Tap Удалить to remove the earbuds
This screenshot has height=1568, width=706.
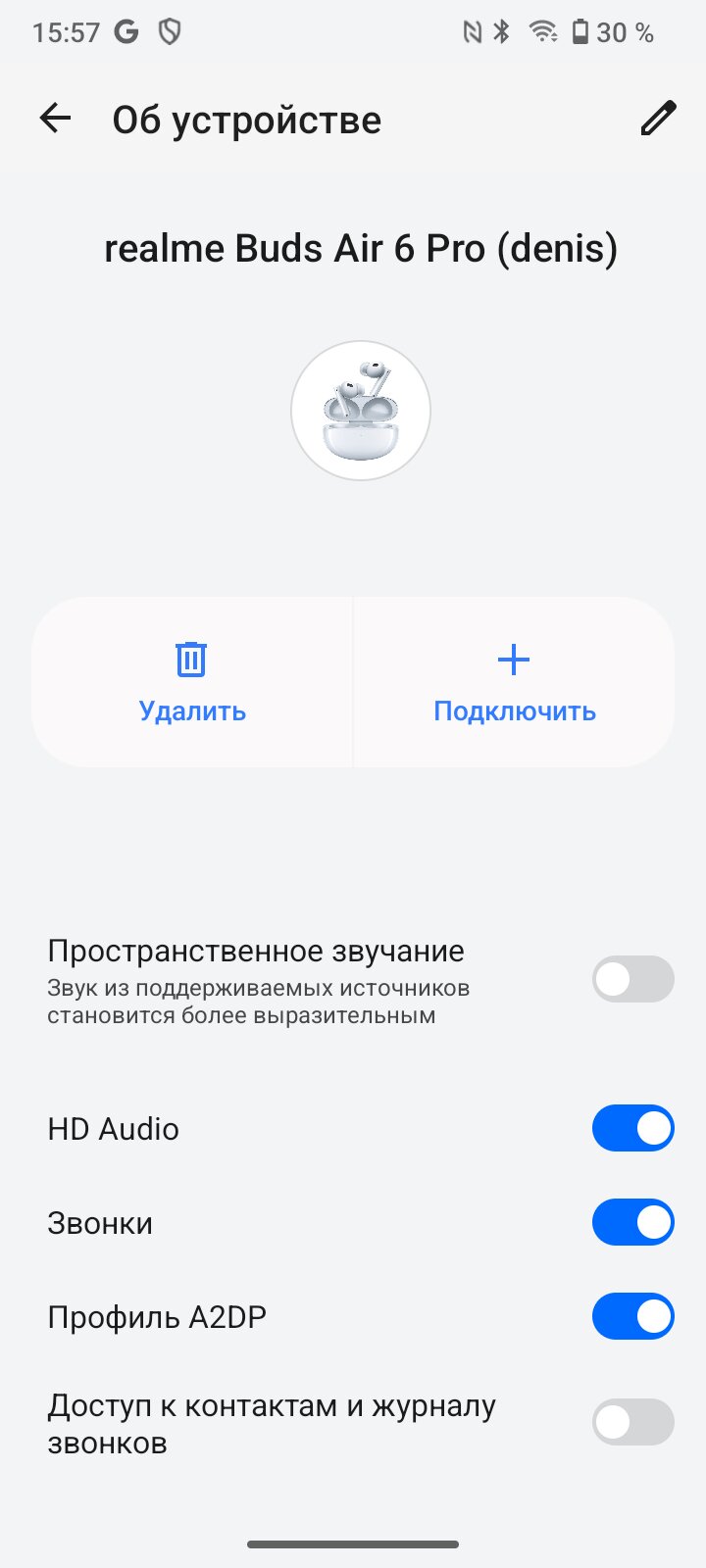click(x=192, y=682)
